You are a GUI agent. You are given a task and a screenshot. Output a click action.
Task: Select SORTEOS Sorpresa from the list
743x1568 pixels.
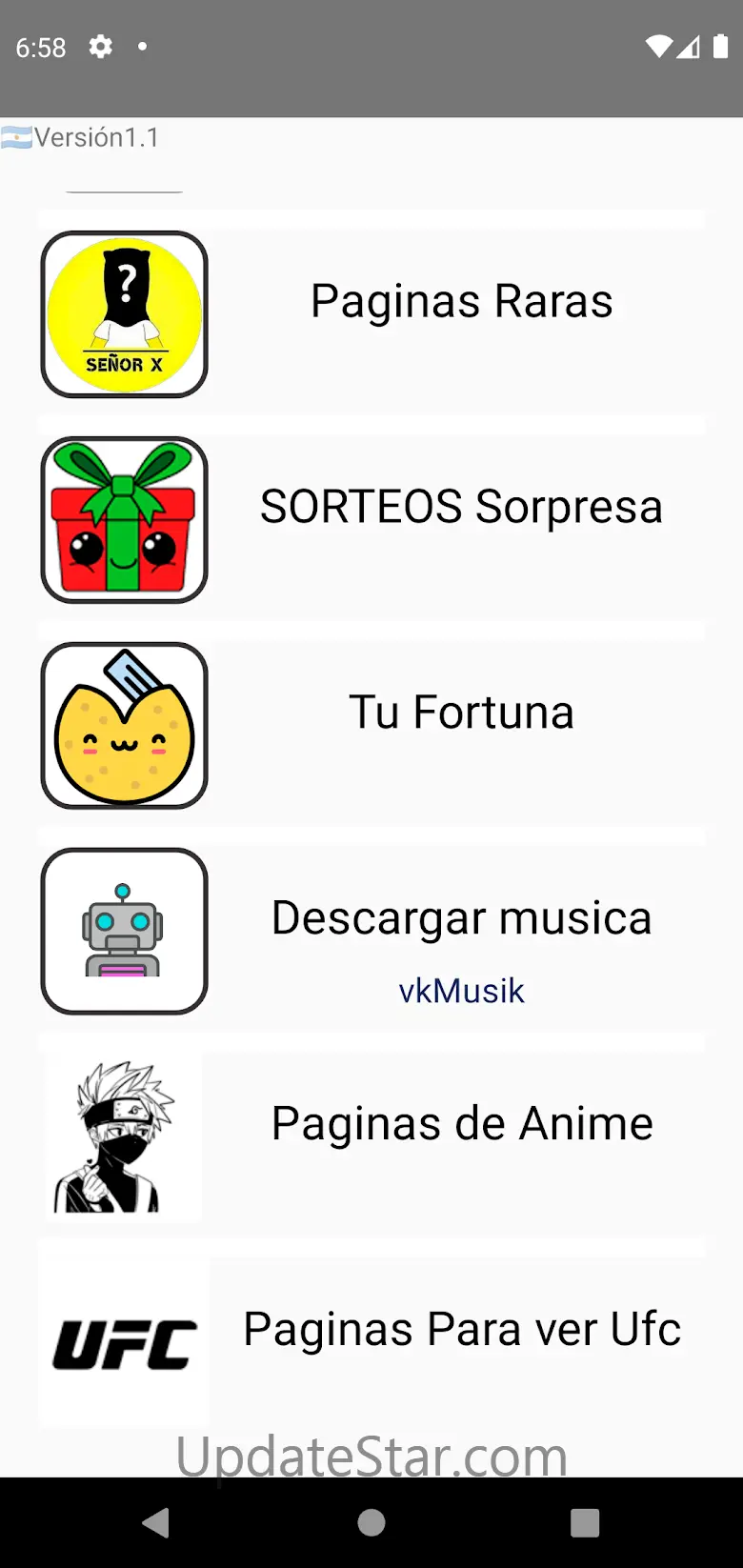[462, 508]
